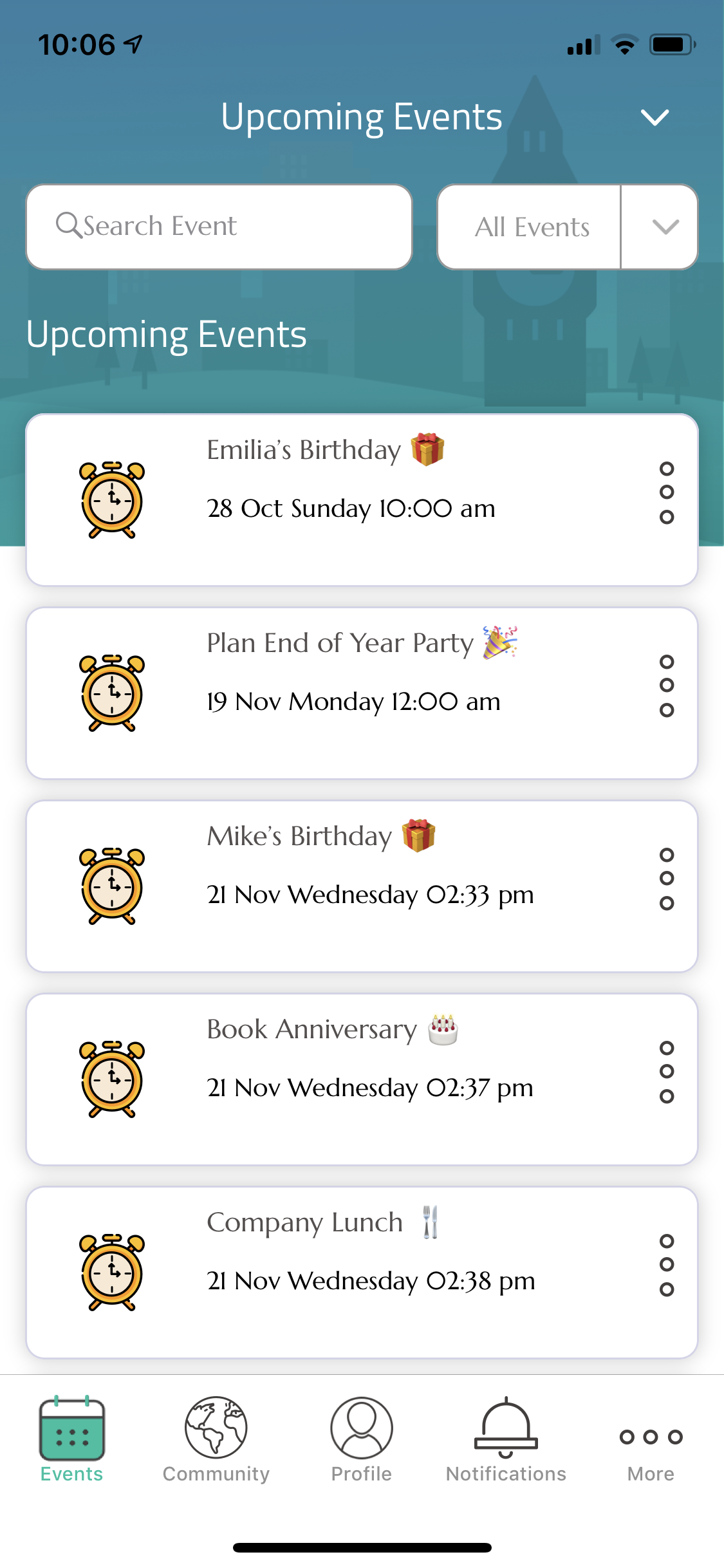Open options menu for Emilia's Birthday
This screenshot has width=724, height=1568.
pos(667,492)
